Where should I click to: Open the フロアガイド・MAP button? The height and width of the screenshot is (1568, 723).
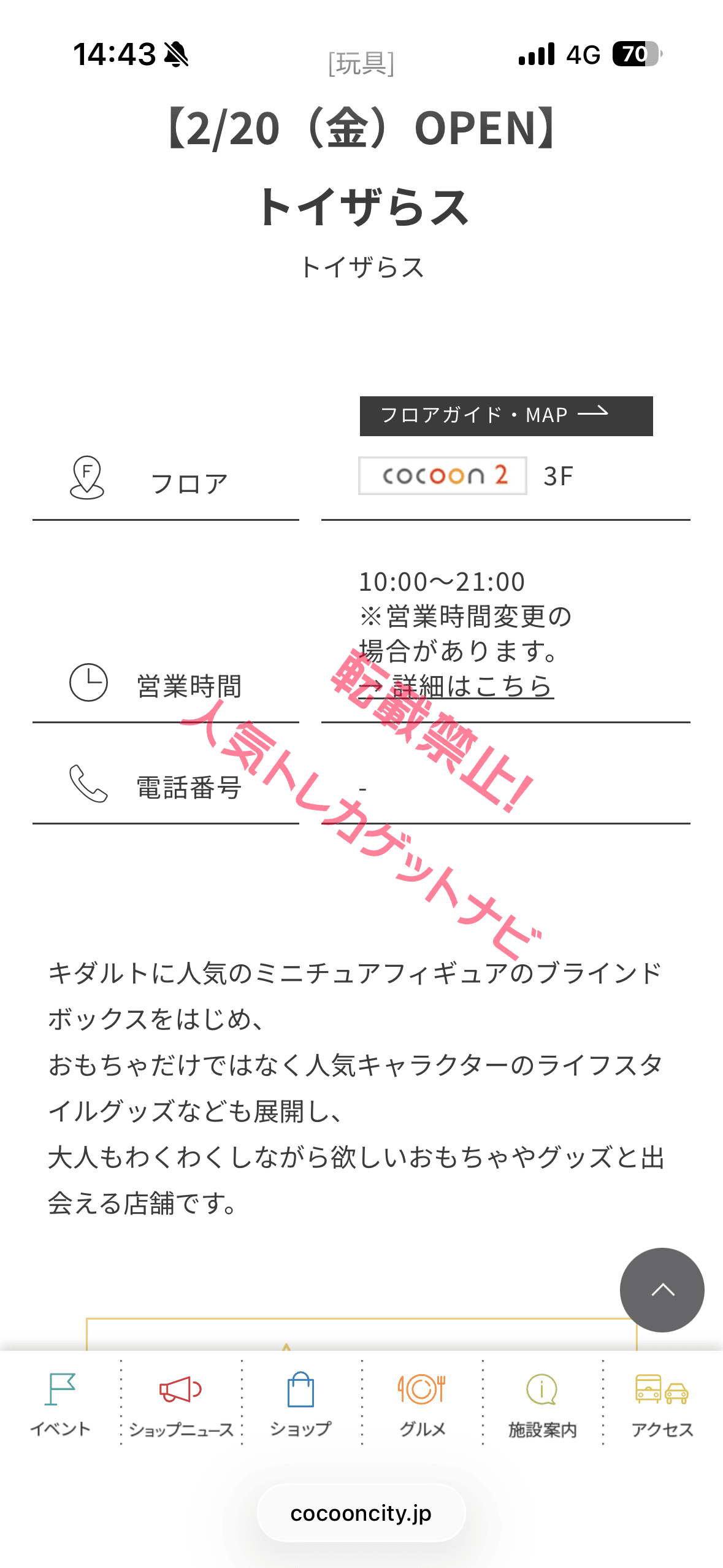(x=506, y=416)
